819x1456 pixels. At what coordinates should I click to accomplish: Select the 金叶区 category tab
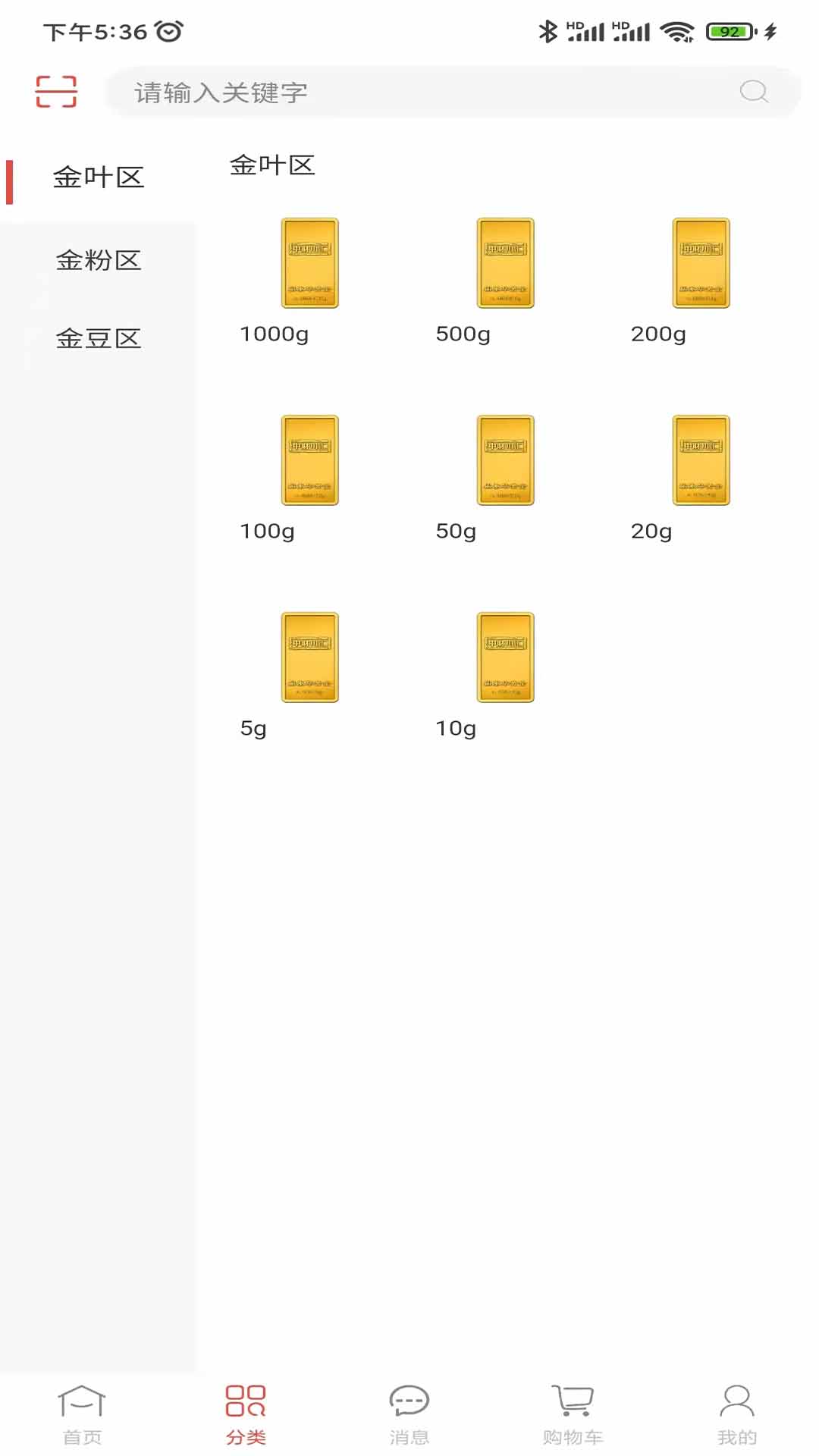point(99,177)
